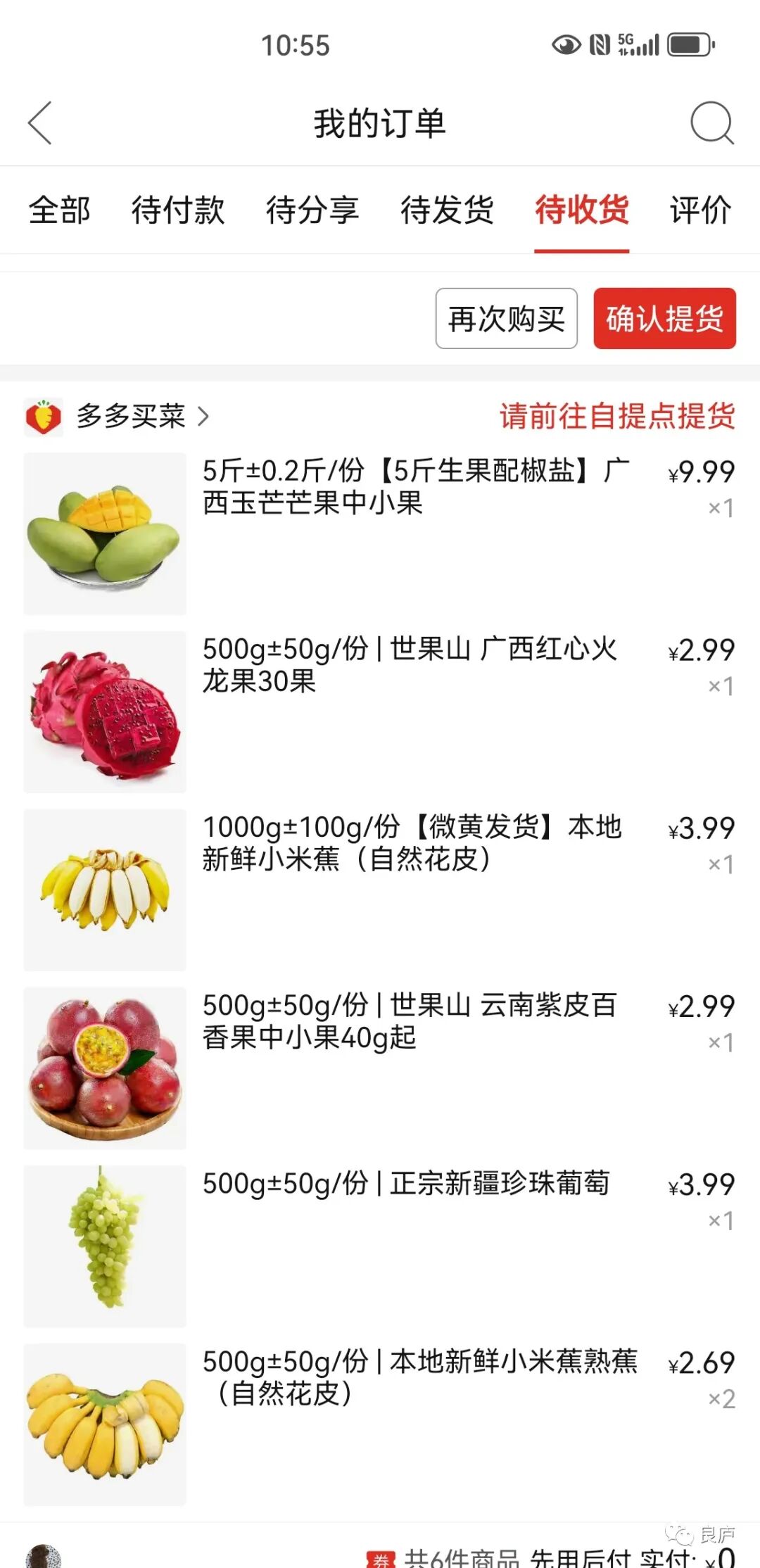Open the 评价 tab
The image size is (760, 1568).
click(x=700, y=210)
